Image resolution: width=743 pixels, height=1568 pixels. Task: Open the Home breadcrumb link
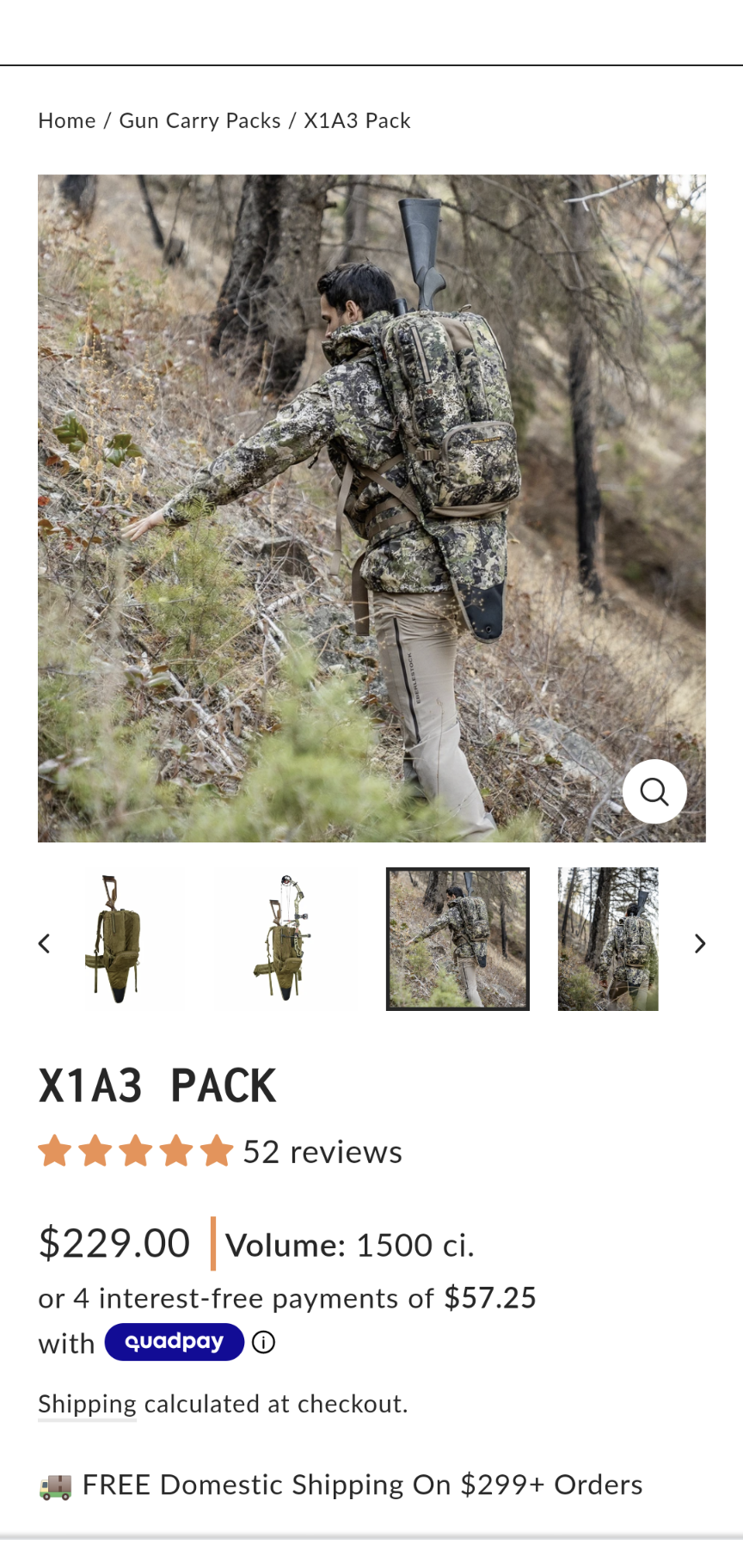(66, 121)
